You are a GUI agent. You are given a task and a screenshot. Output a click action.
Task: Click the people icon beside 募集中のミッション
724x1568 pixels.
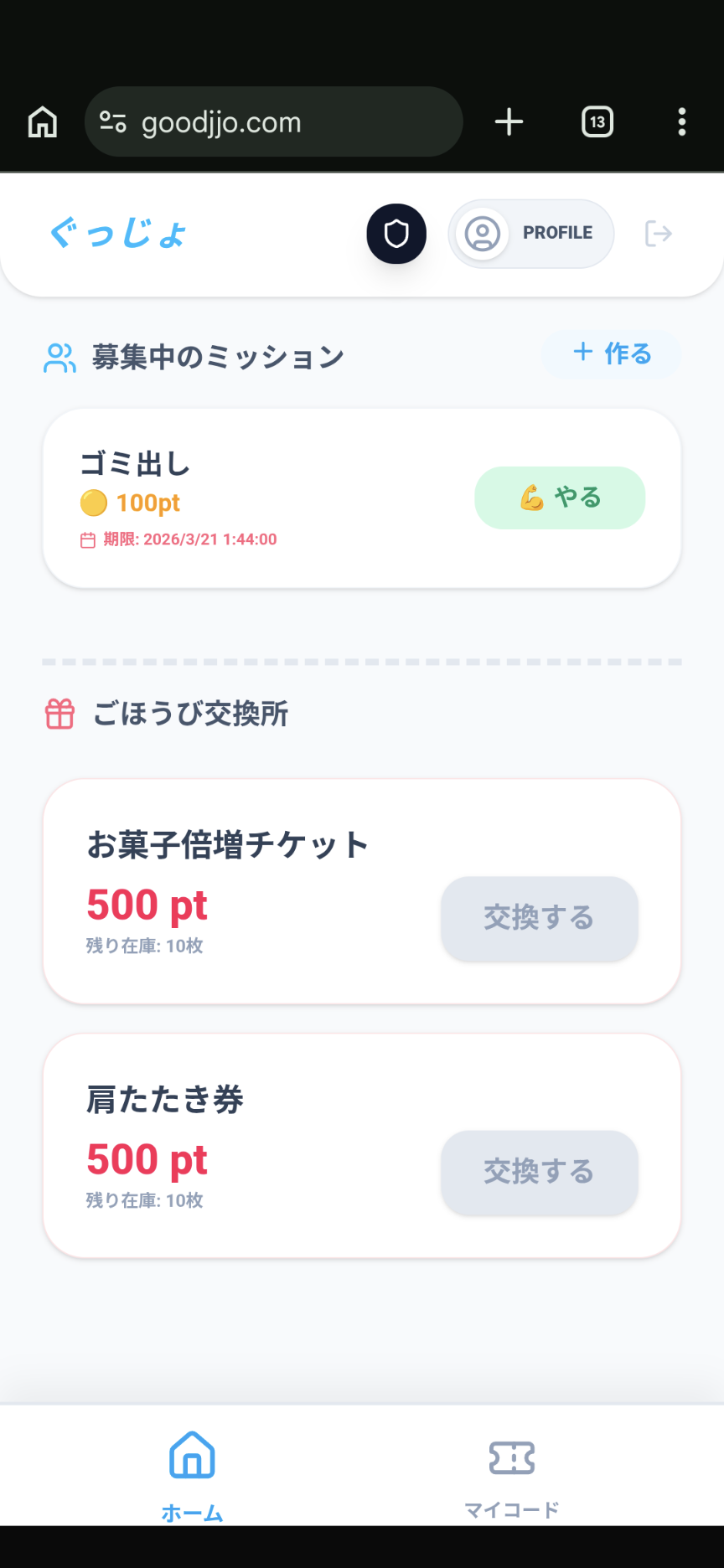pos(57,355)
